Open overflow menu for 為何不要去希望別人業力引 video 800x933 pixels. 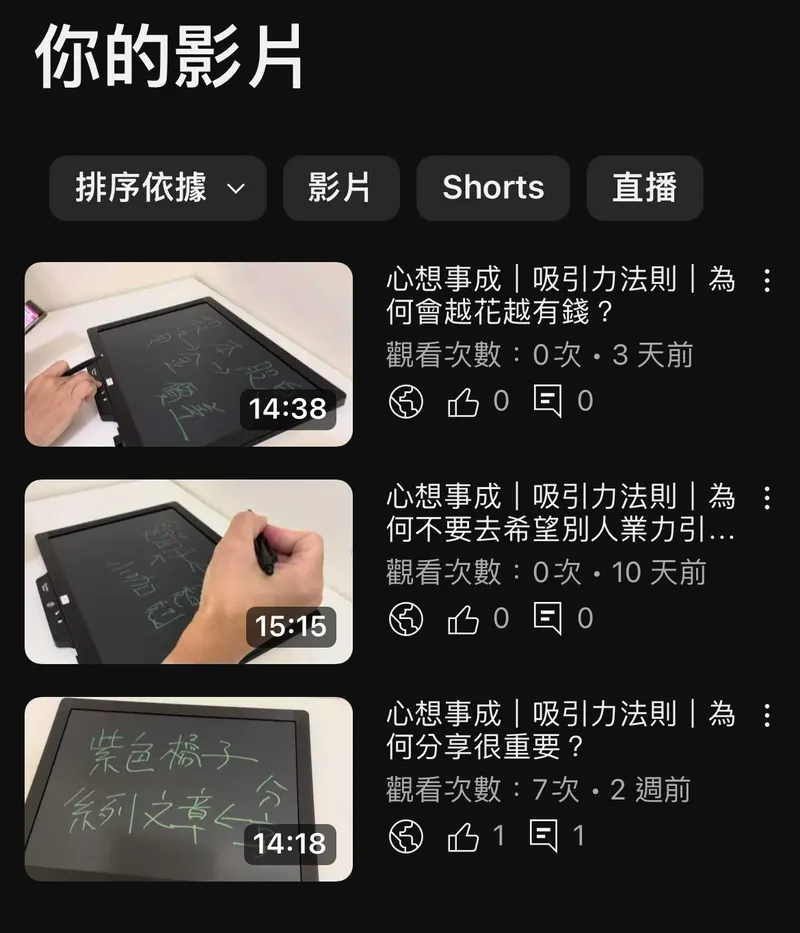767,498
